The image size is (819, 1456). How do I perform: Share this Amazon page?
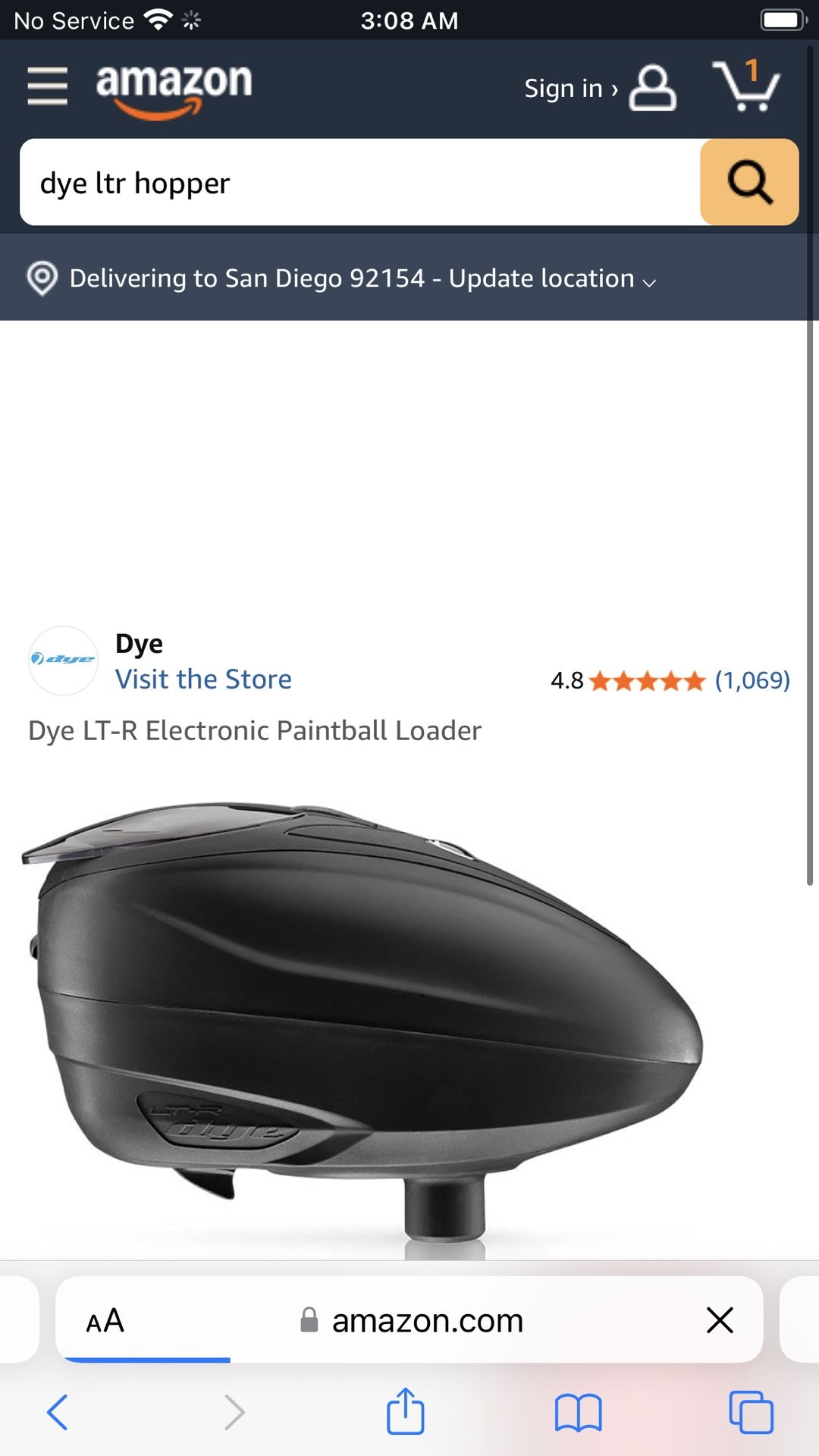click(x=405, y=1412)
